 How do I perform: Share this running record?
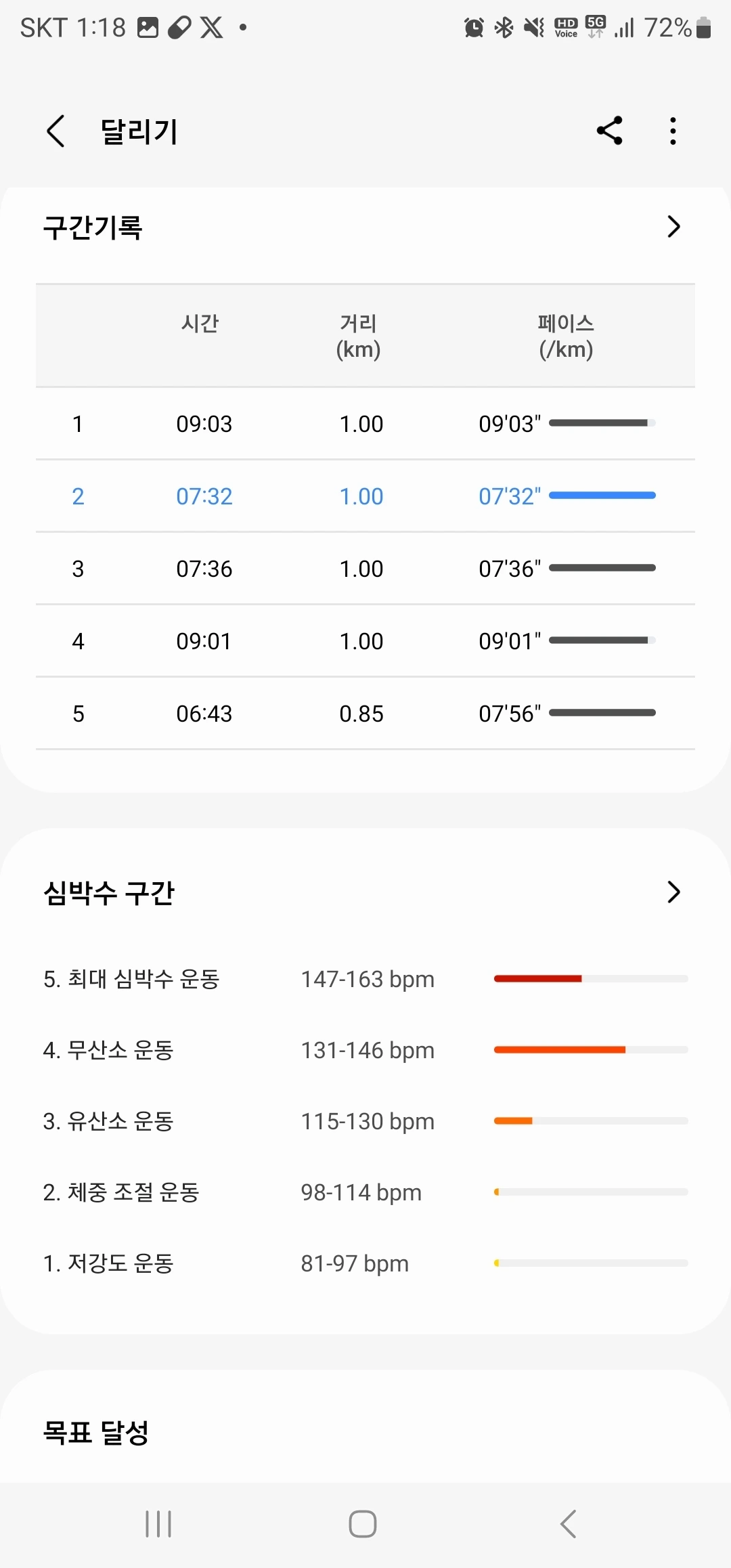coord(609,131)
